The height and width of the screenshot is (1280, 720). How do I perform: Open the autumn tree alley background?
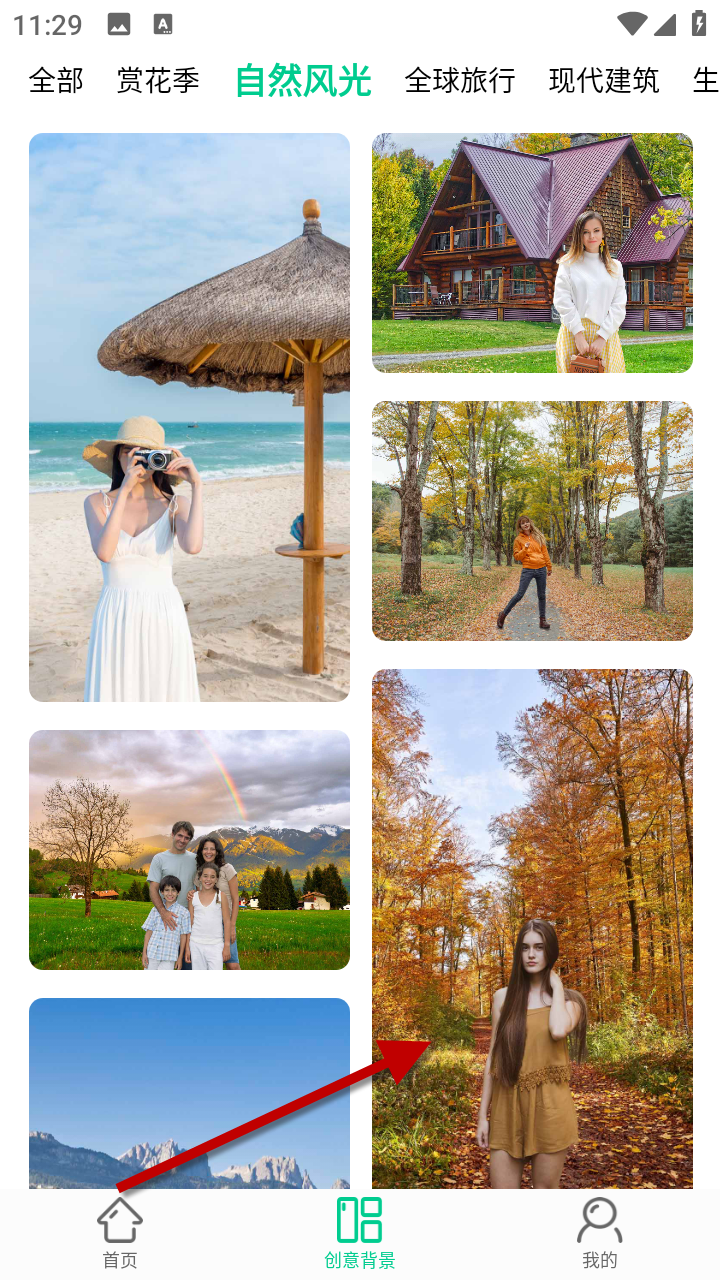(532, 521)
